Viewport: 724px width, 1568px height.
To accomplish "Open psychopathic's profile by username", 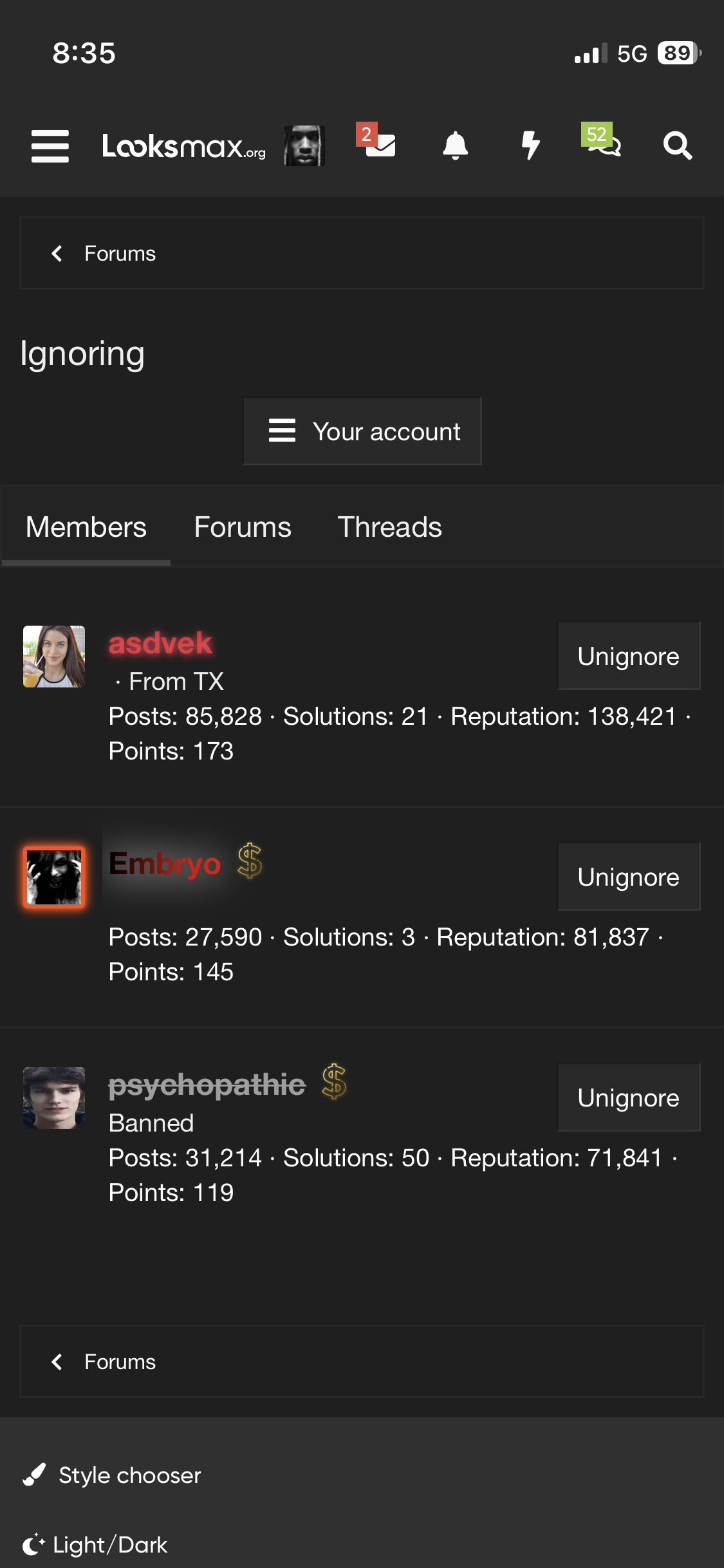I will pos(207,1085).
